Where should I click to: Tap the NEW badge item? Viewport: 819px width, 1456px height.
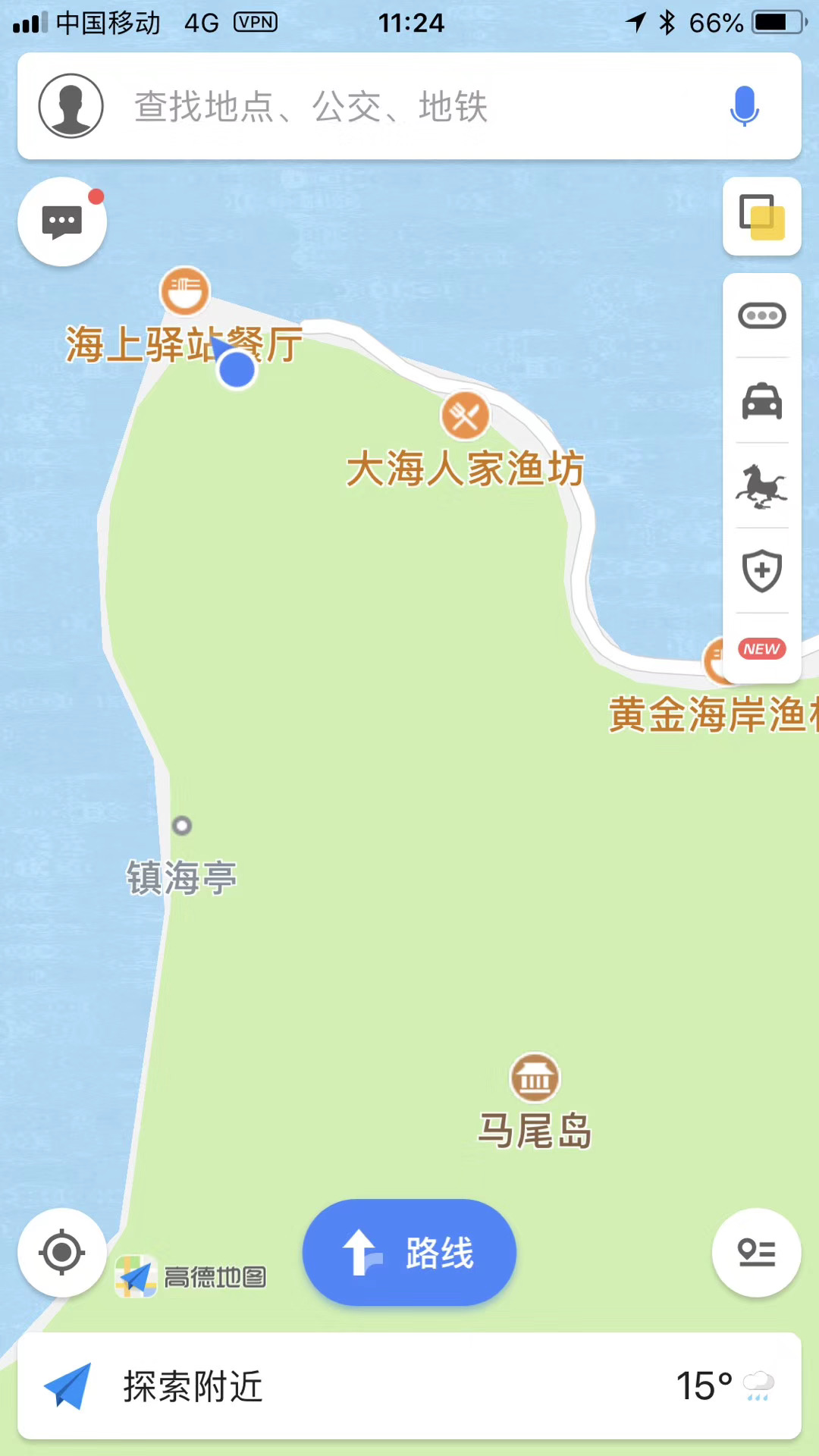coord(762,649)
